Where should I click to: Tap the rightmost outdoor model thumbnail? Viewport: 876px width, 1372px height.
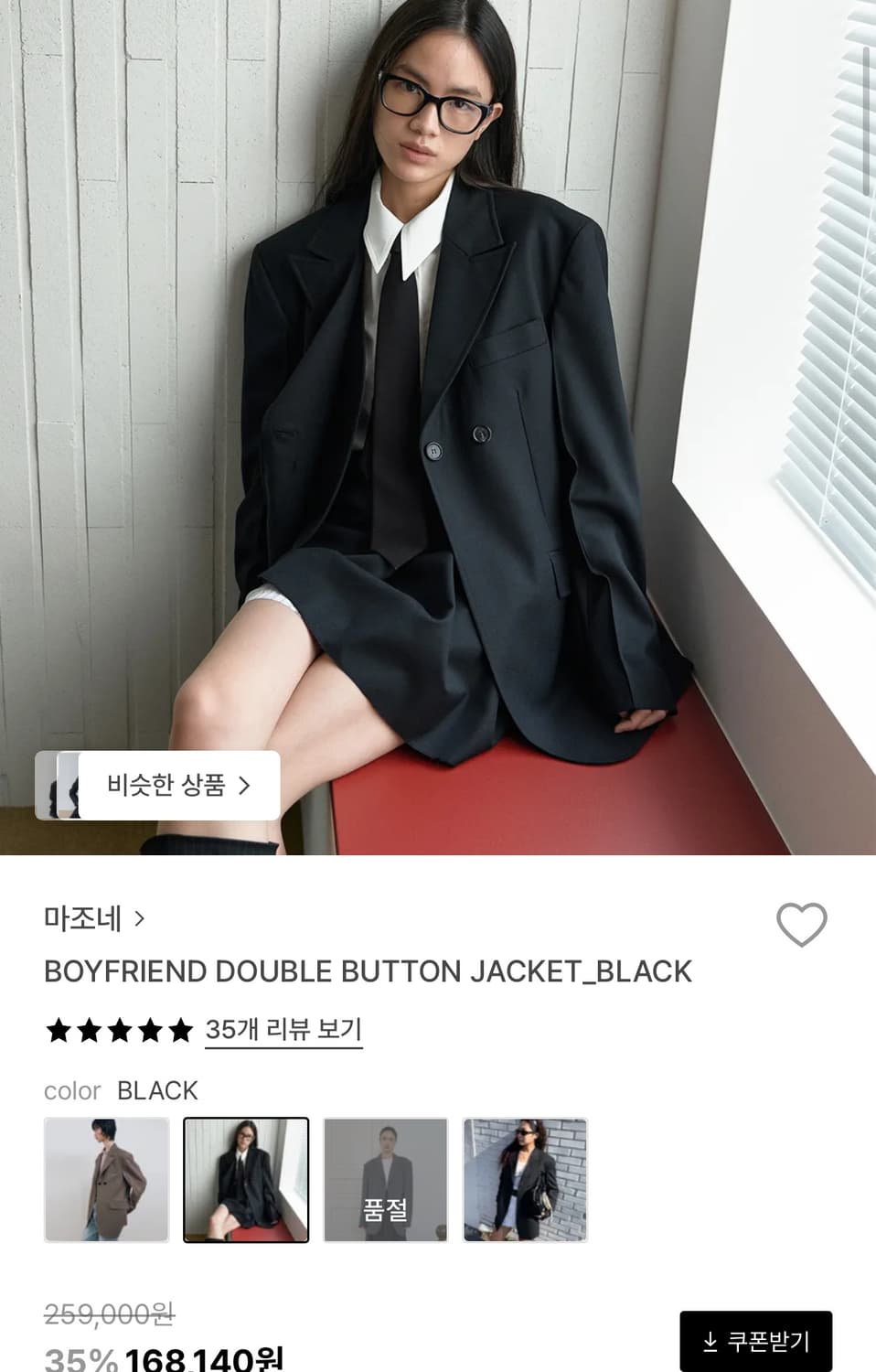pyautogui.click(x=526, y=1181)
